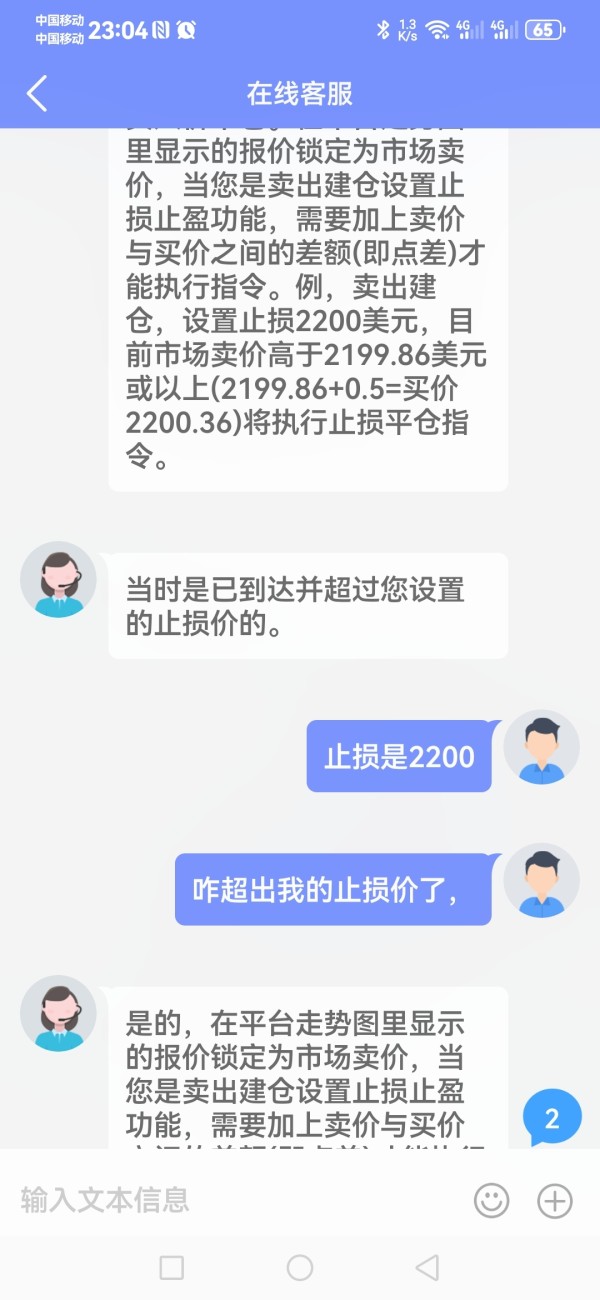
Task: Open the recent apps overview
Action: point(172,1268)
